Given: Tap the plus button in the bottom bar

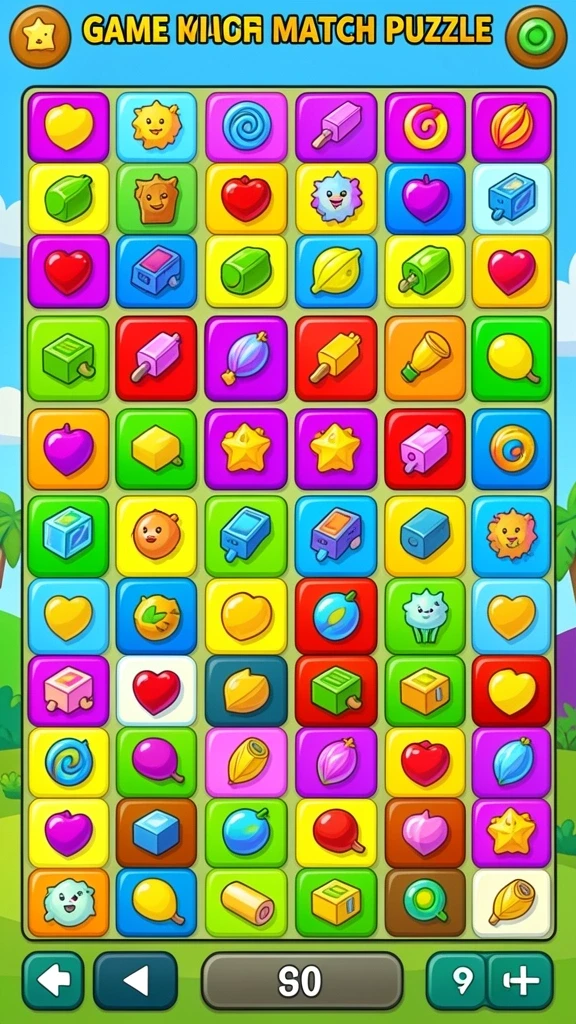Looking at the screenshot, I should [x=520, y=981].
